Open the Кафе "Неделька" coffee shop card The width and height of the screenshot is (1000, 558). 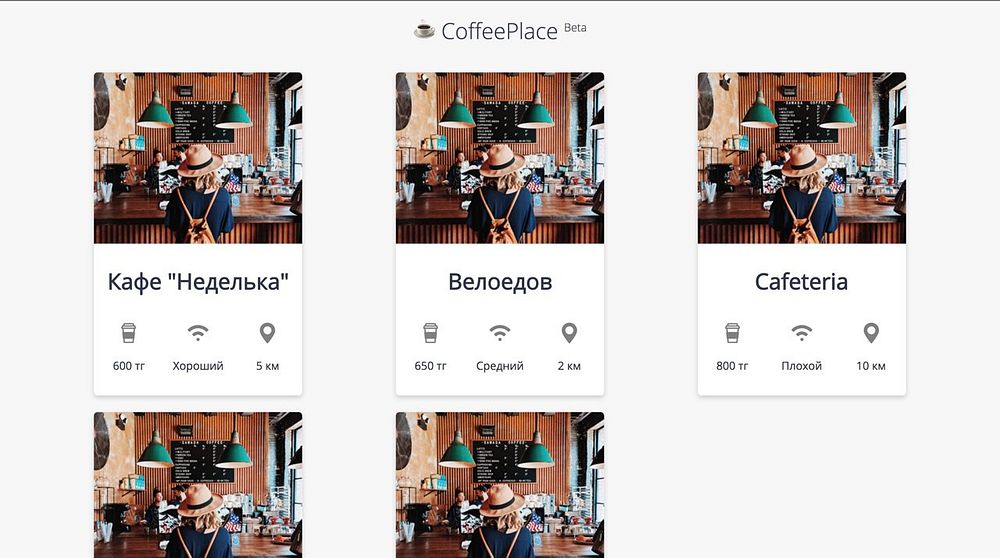point(198,282)
